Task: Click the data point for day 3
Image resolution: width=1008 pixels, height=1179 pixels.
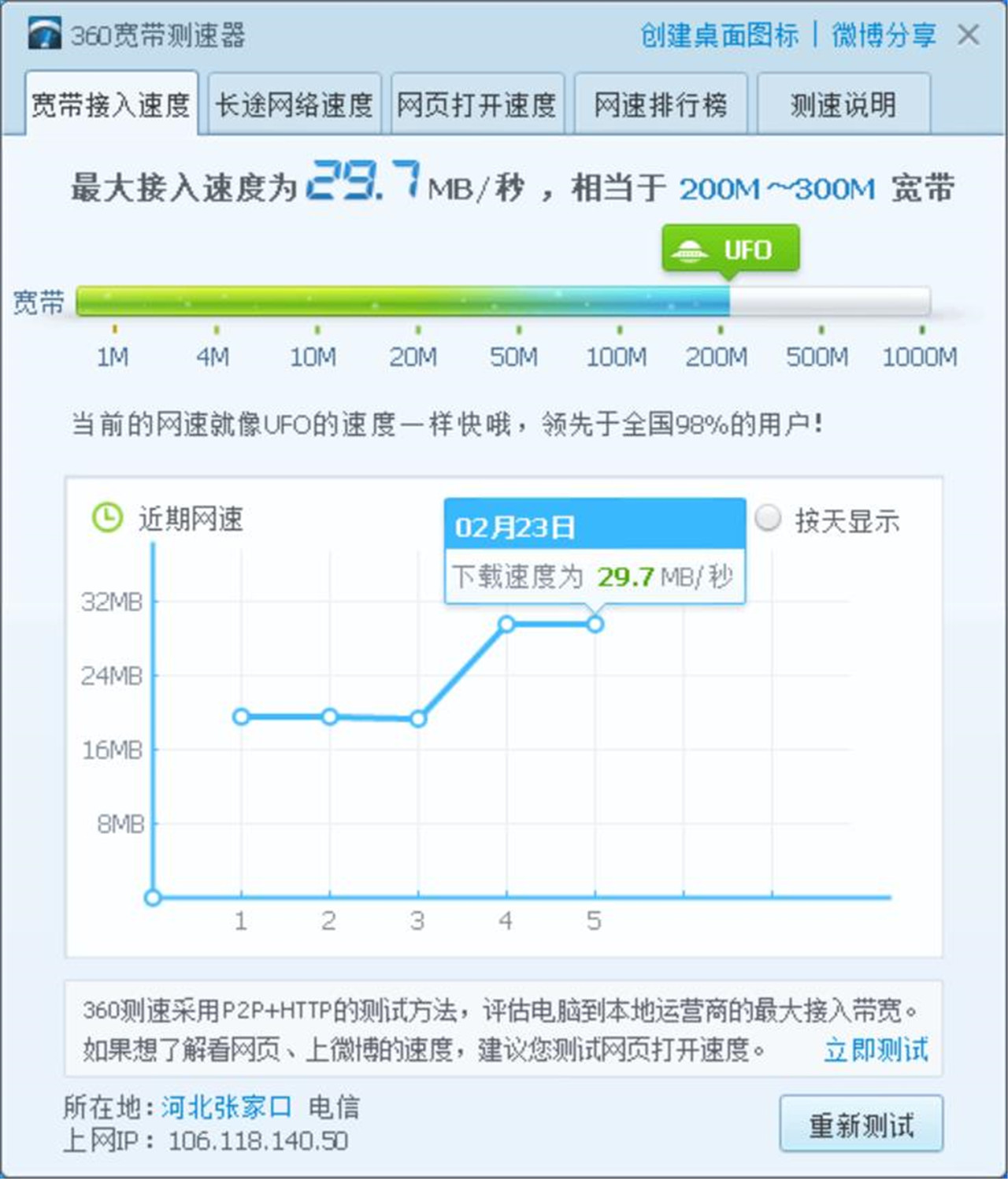Action: pos(417,717)
